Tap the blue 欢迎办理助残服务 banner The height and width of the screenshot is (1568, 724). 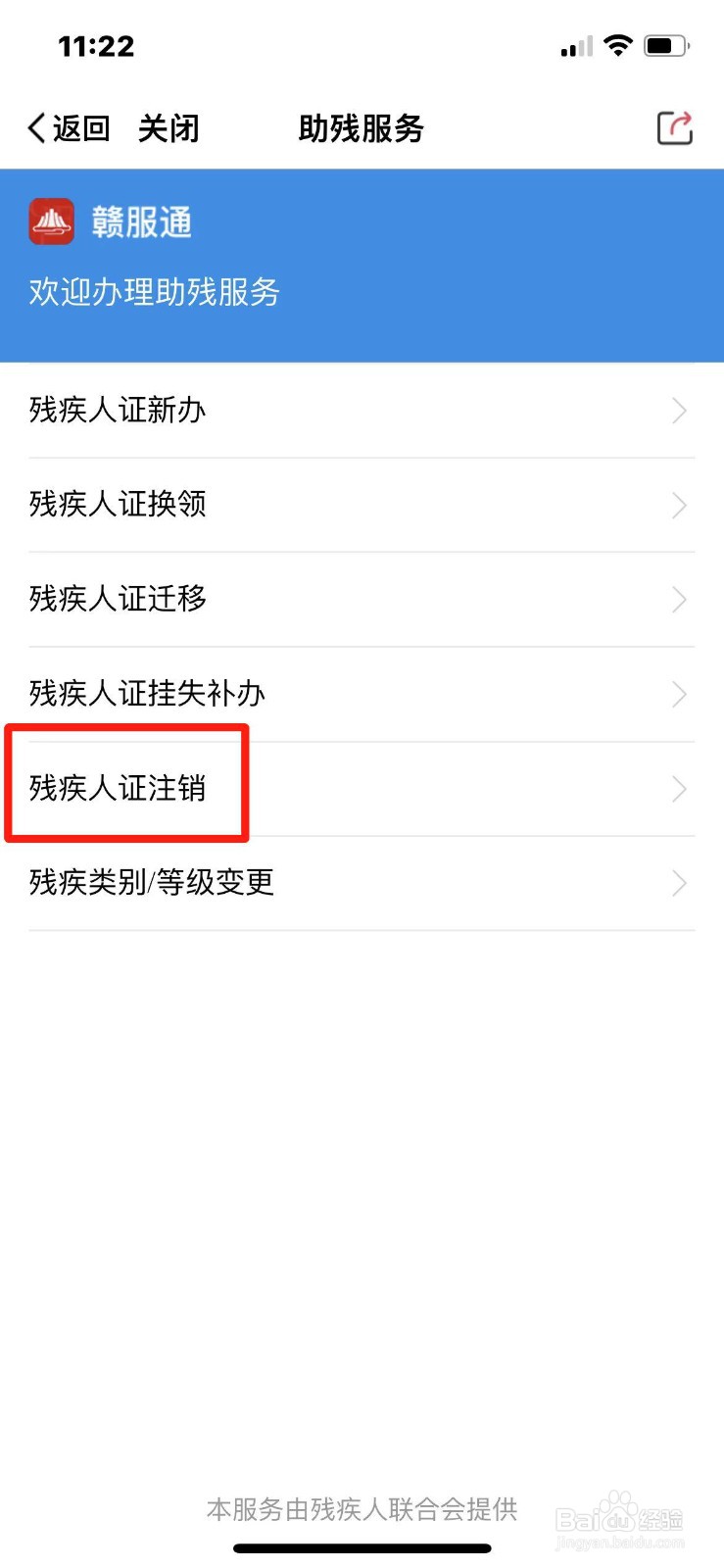tap(152, 292)
